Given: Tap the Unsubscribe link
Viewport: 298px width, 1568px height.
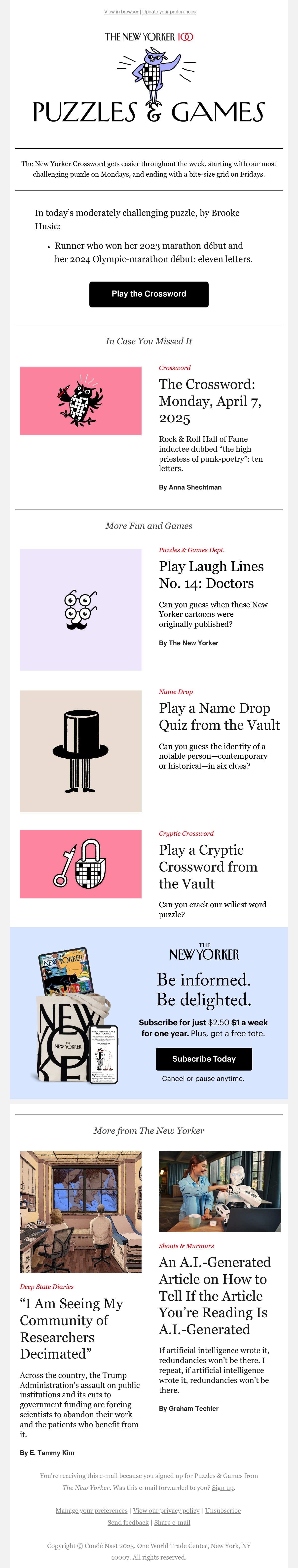Looking at the screenshot, I should pyautogui.click(x=223, y=1510).
